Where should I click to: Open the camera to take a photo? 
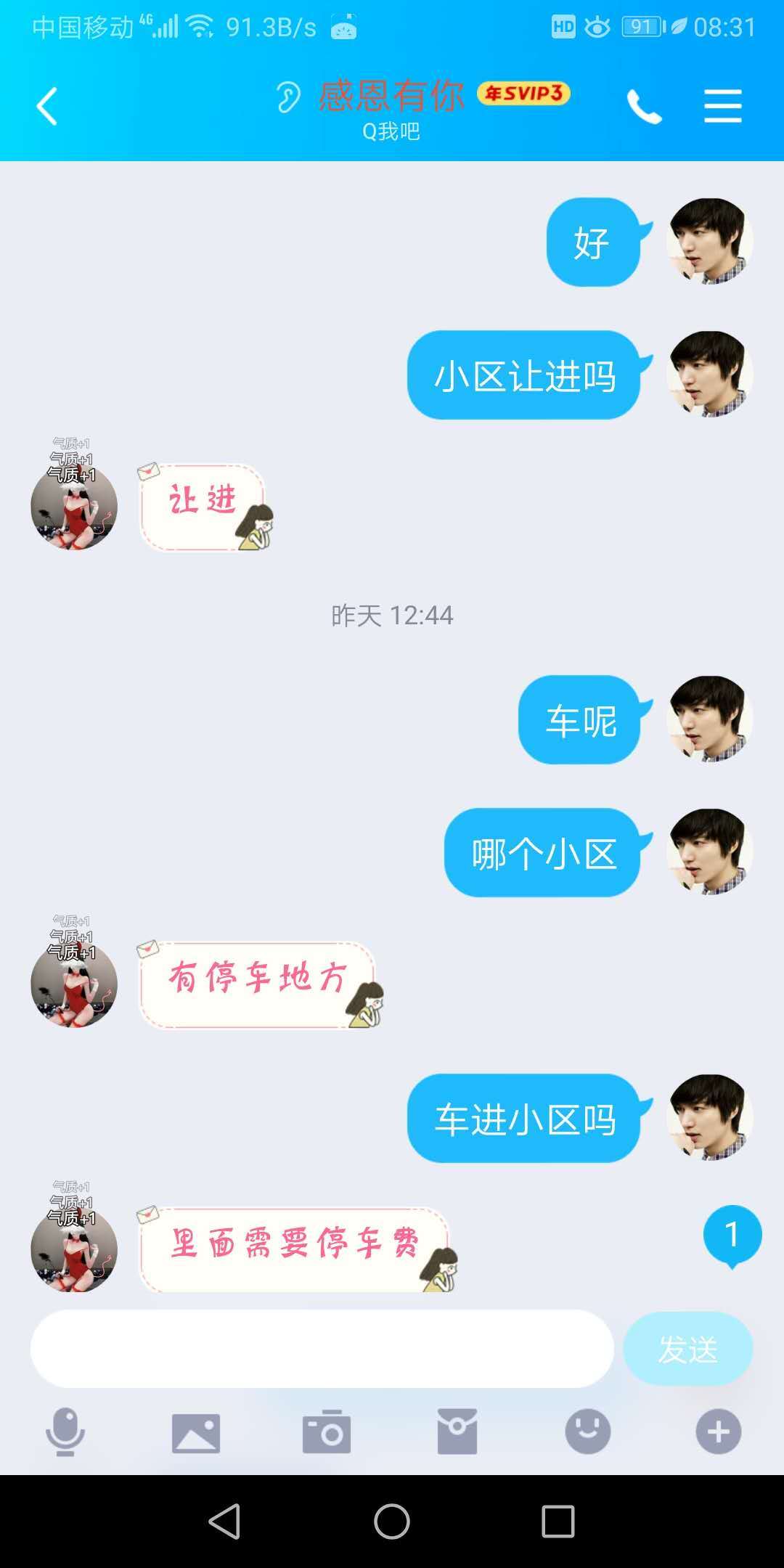(327, 1432)
